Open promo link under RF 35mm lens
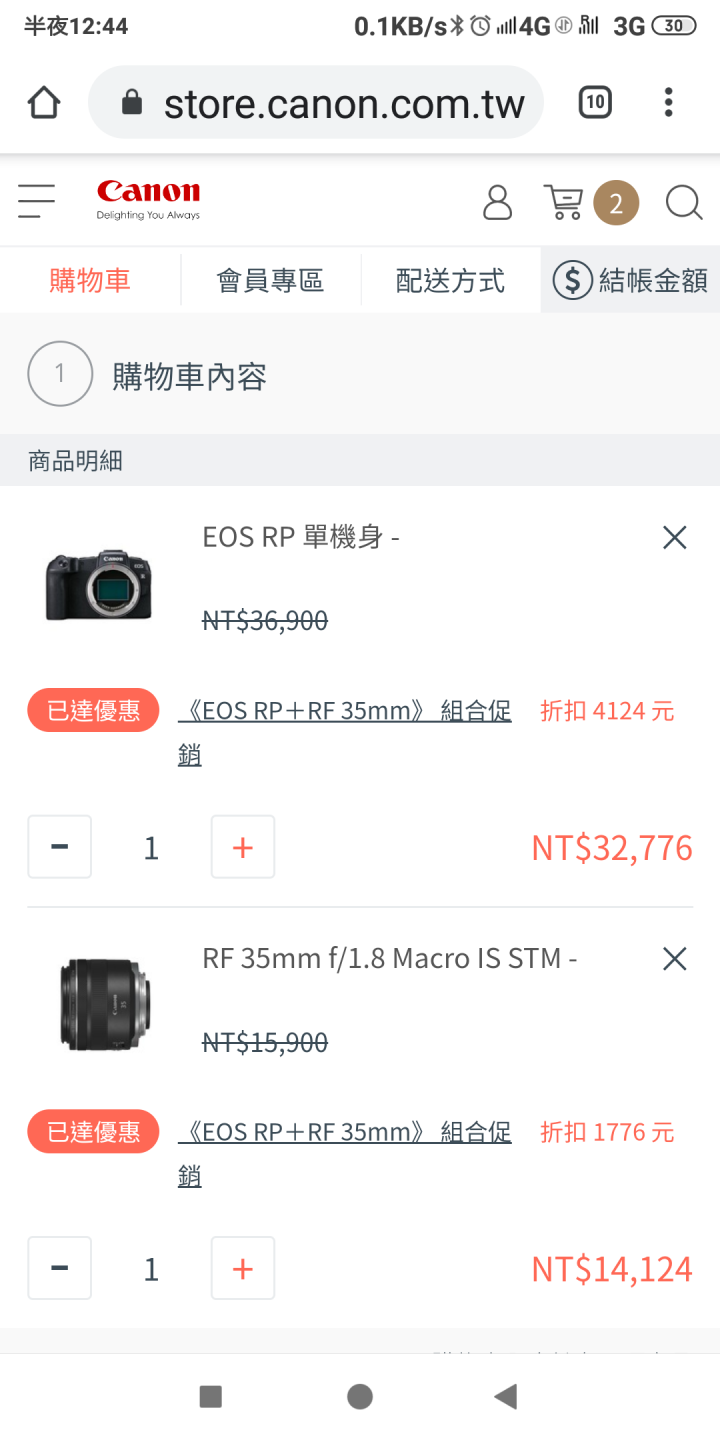Image resolution: width=720 pixels, height=1440 pixels. [345, 1154]
